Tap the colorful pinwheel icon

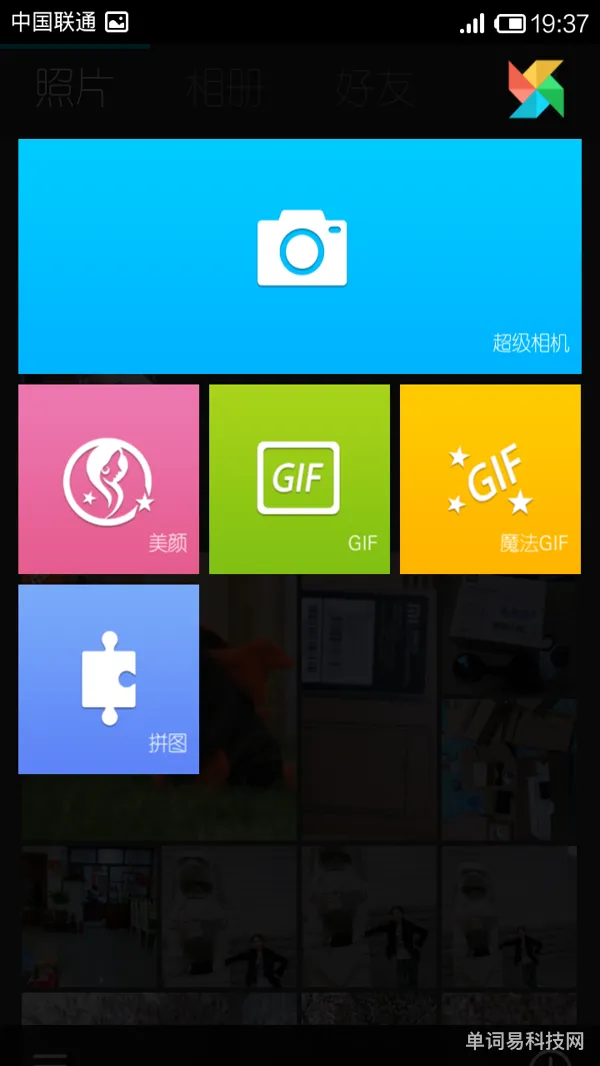(536, 89)
